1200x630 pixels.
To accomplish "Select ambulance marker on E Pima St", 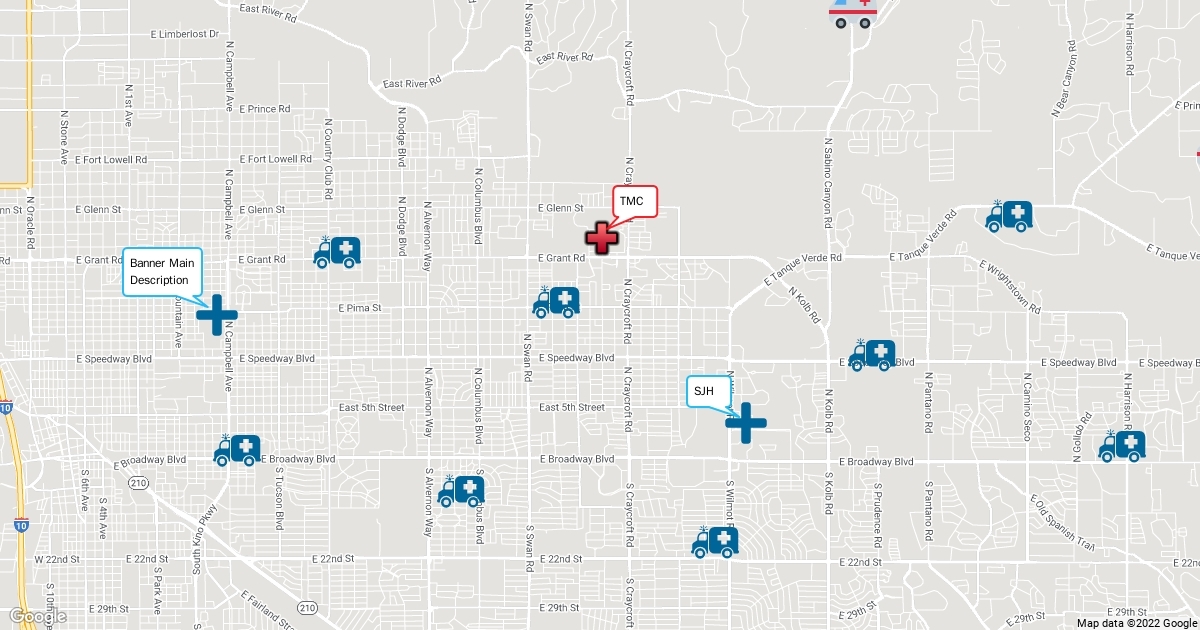I will pos(556,302).
